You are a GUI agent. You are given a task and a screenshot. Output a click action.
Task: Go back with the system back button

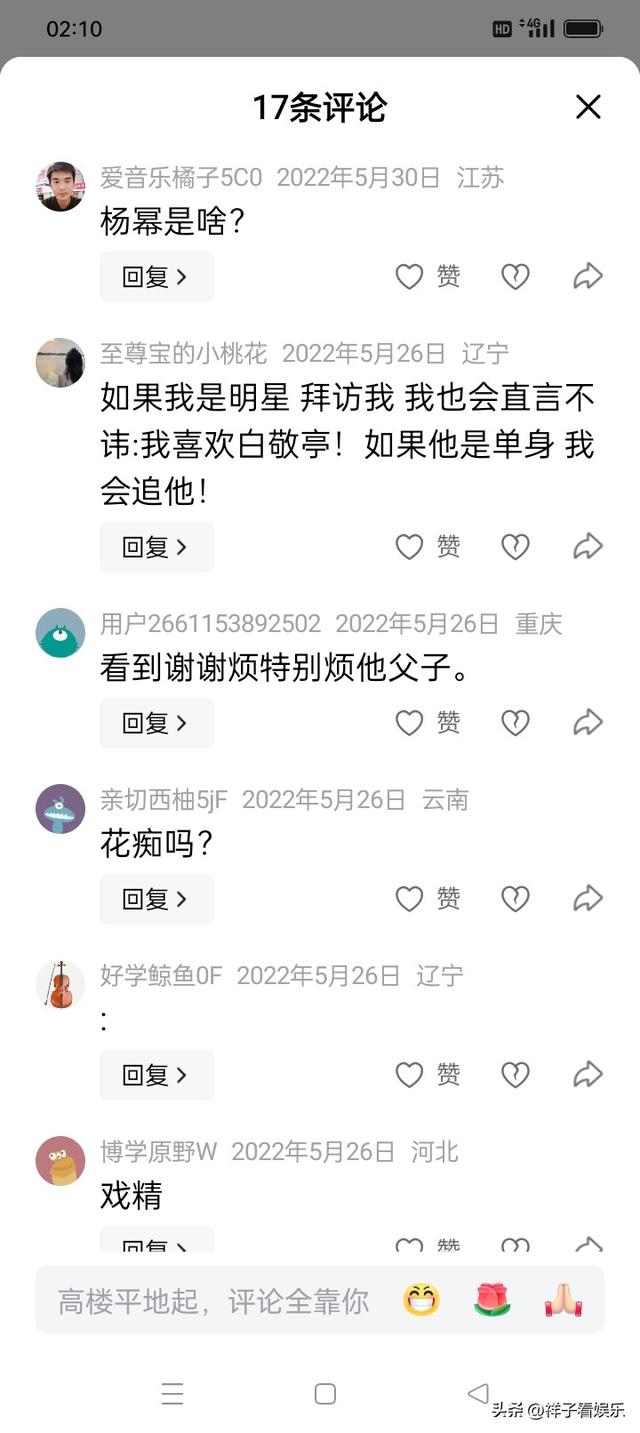coord(478,1393)
